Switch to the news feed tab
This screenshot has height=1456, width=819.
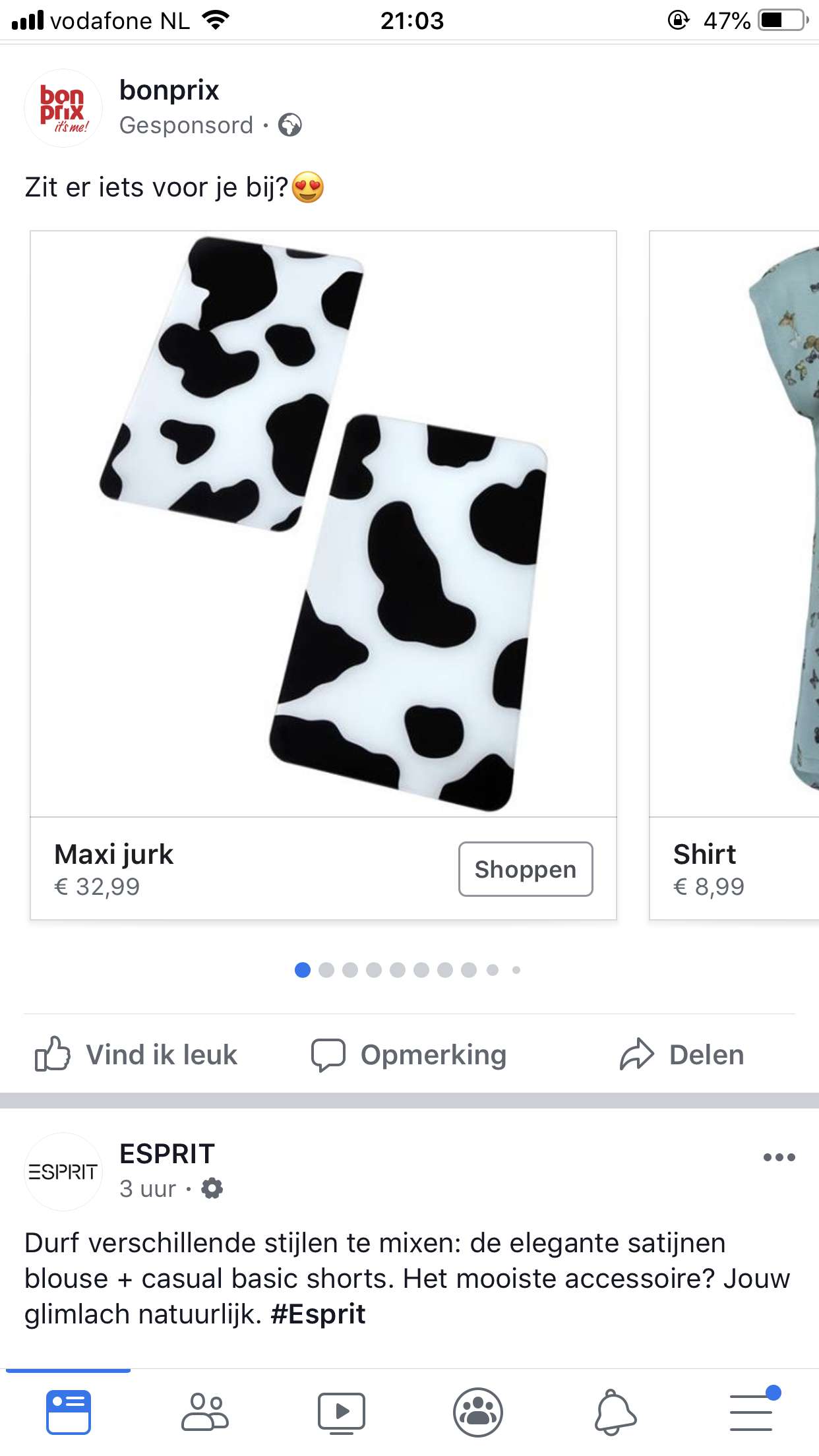point(69,1412)
